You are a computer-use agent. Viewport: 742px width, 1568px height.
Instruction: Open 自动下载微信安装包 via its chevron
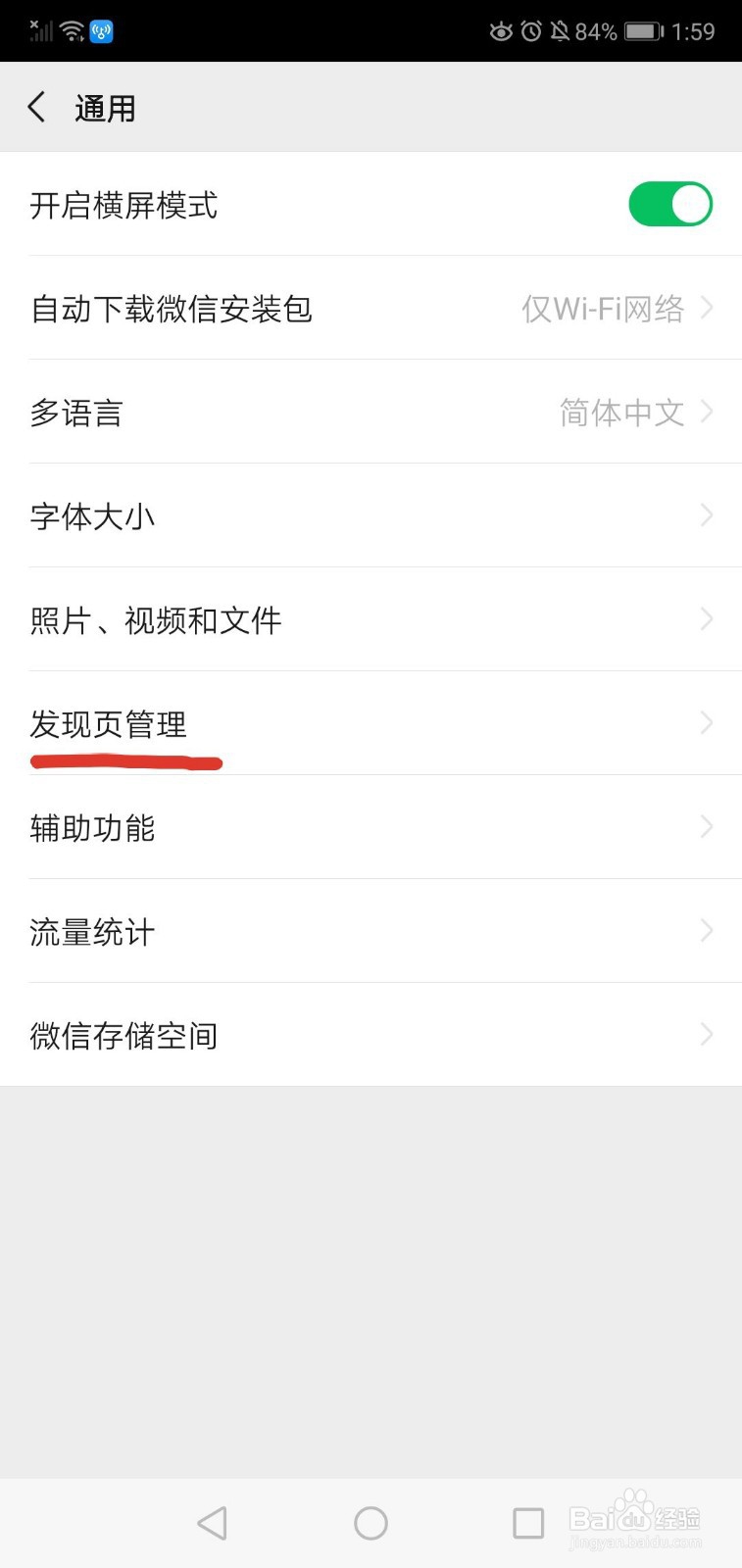707,308
